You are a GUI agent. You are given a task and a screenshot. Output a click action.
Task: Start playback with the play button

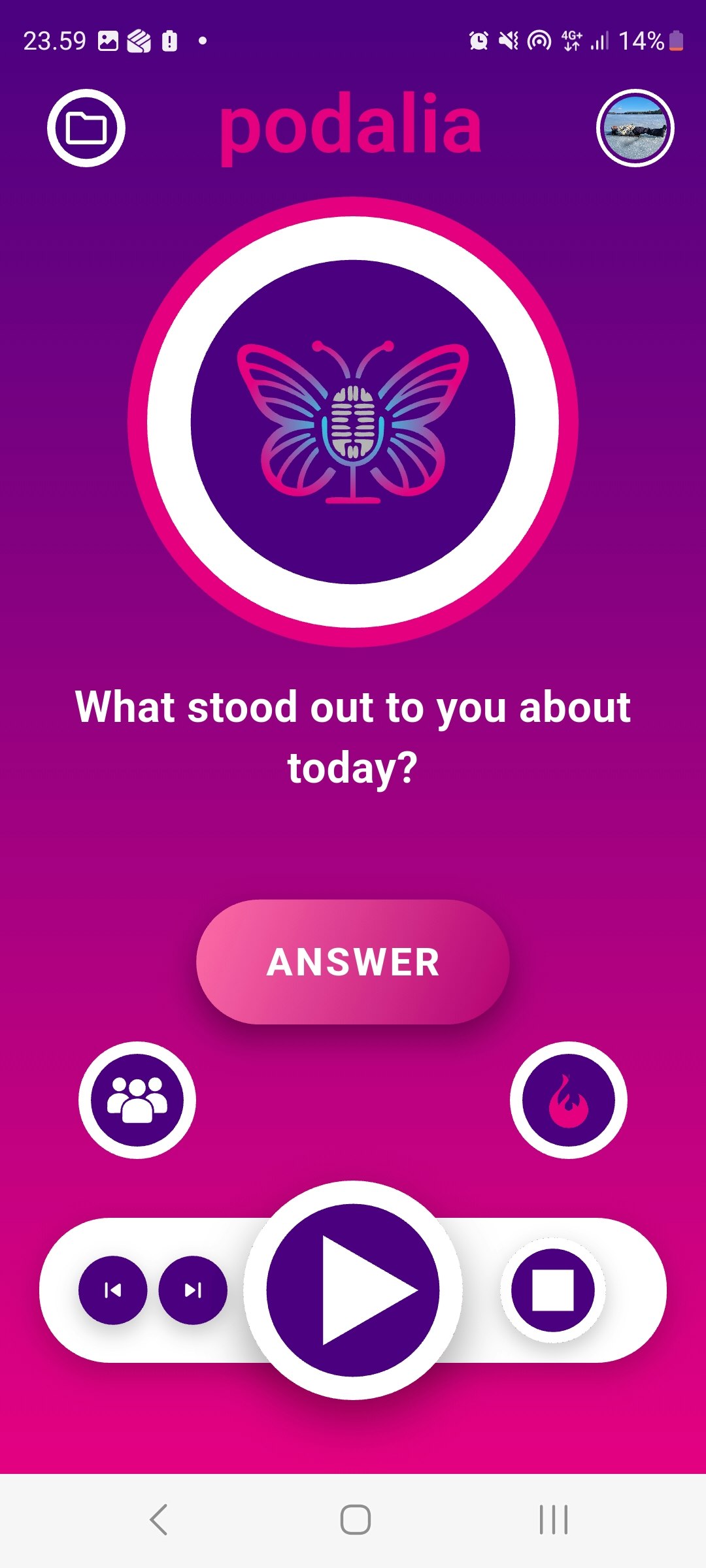(x=353, y=1290)
